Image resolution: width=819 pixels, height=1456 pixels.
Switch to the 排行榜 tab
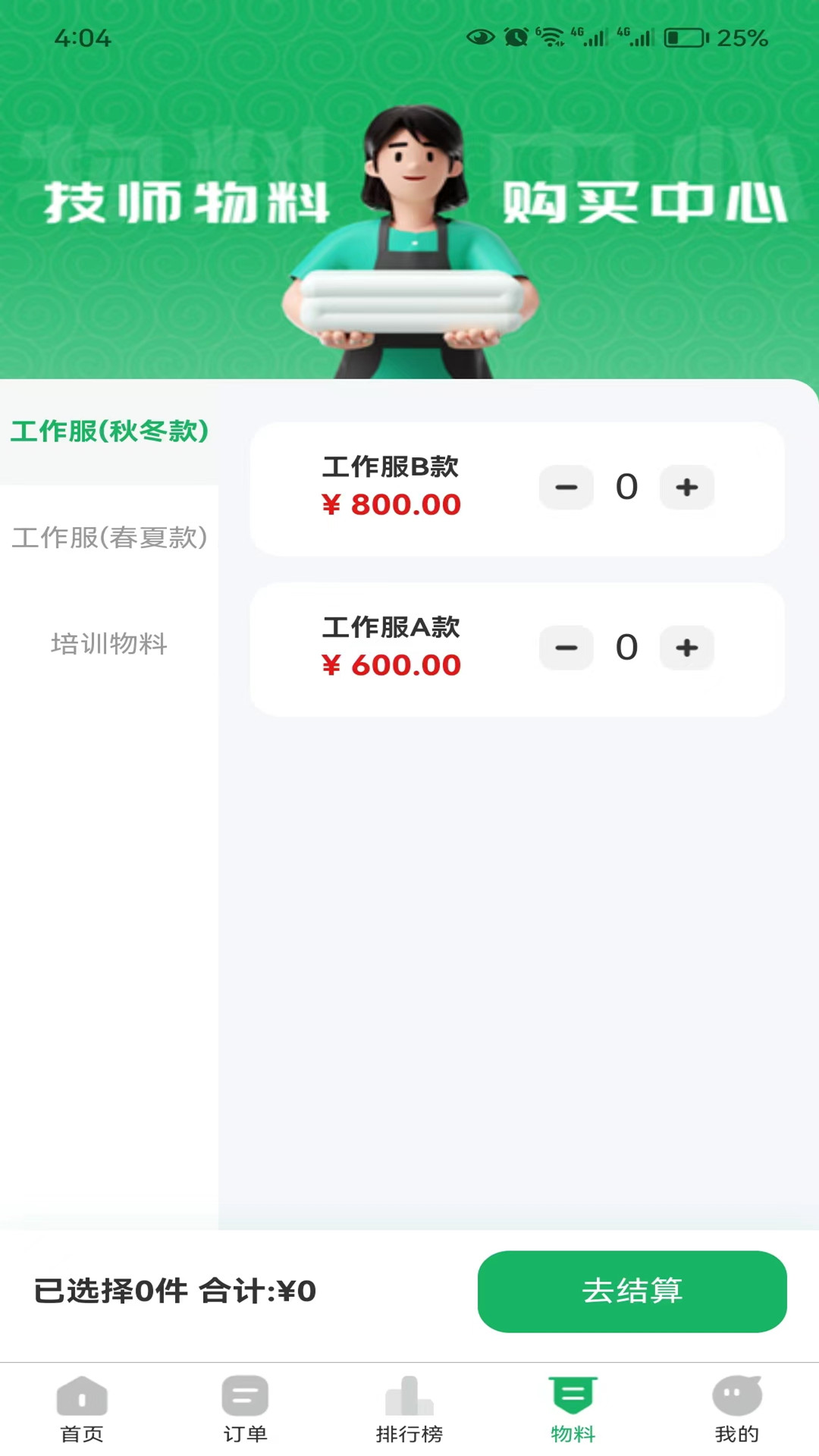pyautogui.click(x=409, y=1410)
